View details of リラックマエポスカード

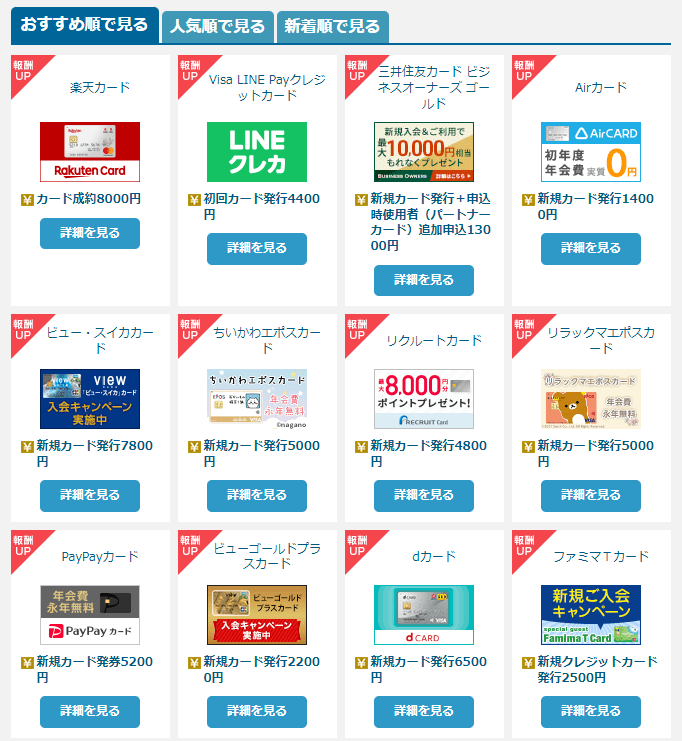click(591, 495)
